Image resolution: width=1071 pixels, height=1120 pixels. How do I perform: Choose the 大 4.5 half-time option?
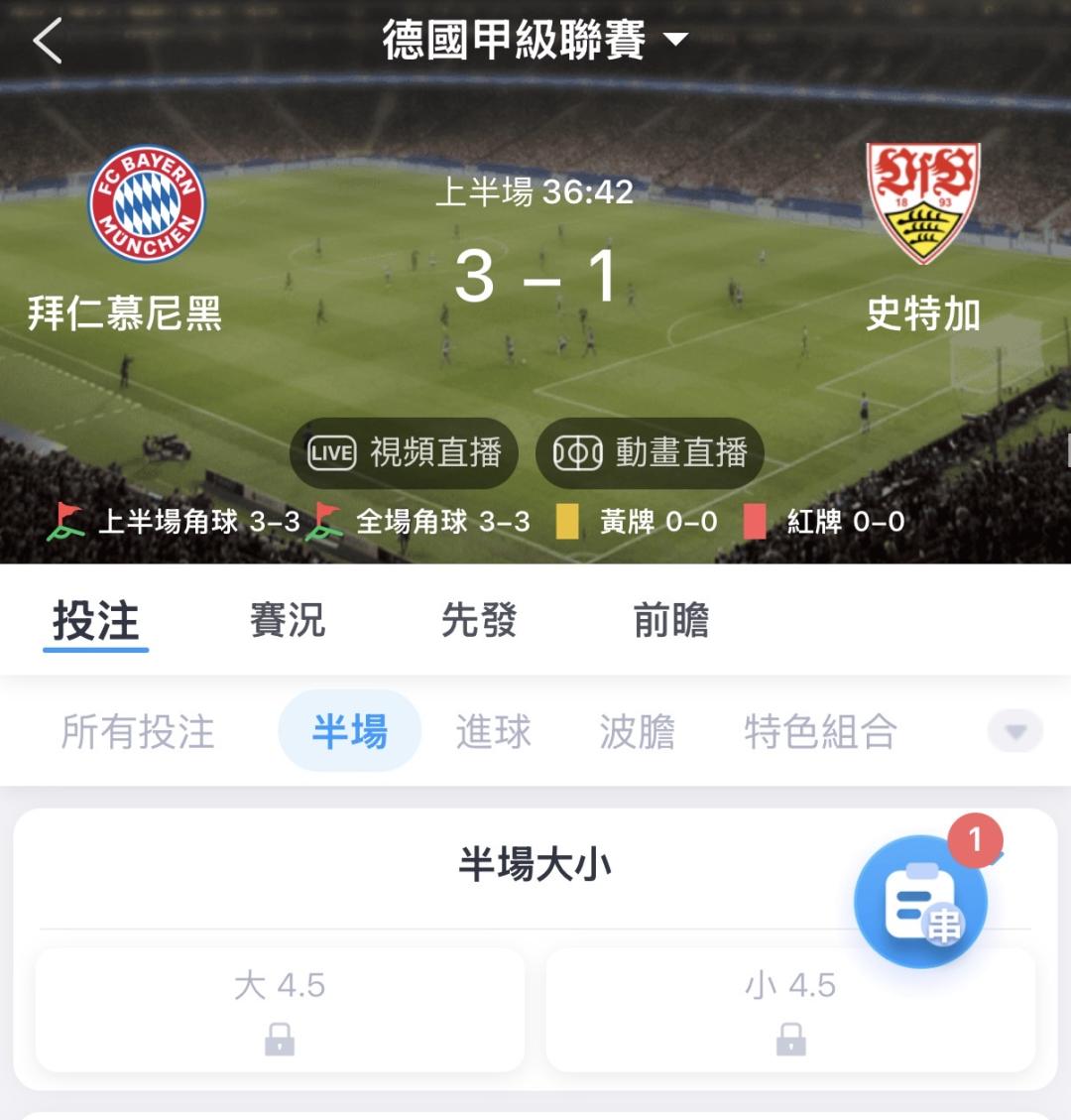pyautogui.click(x=280, y=1009)
